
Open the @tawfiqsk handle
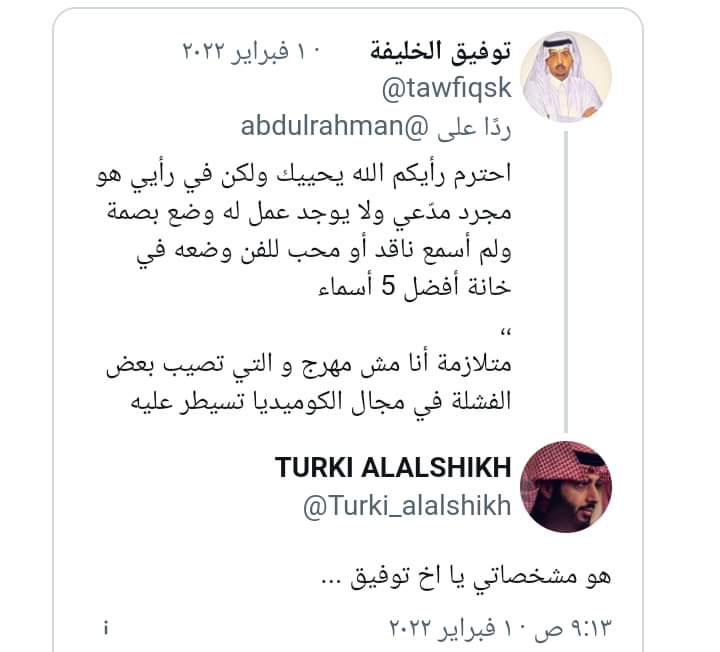[446, 88]
